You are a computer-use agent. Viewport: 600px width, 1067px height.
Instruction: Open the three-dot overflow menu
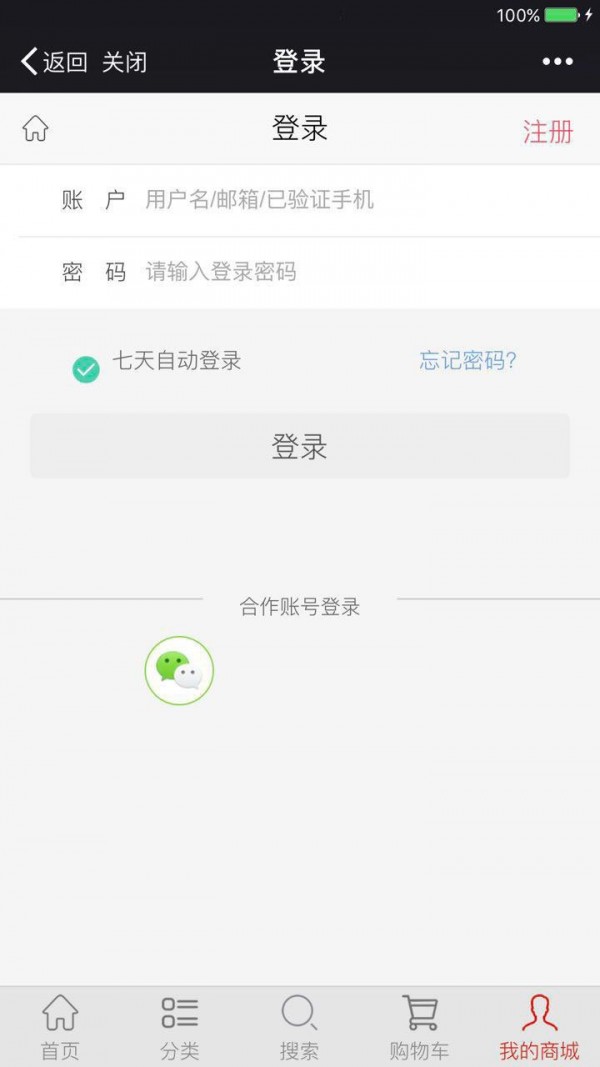point(557,62)
